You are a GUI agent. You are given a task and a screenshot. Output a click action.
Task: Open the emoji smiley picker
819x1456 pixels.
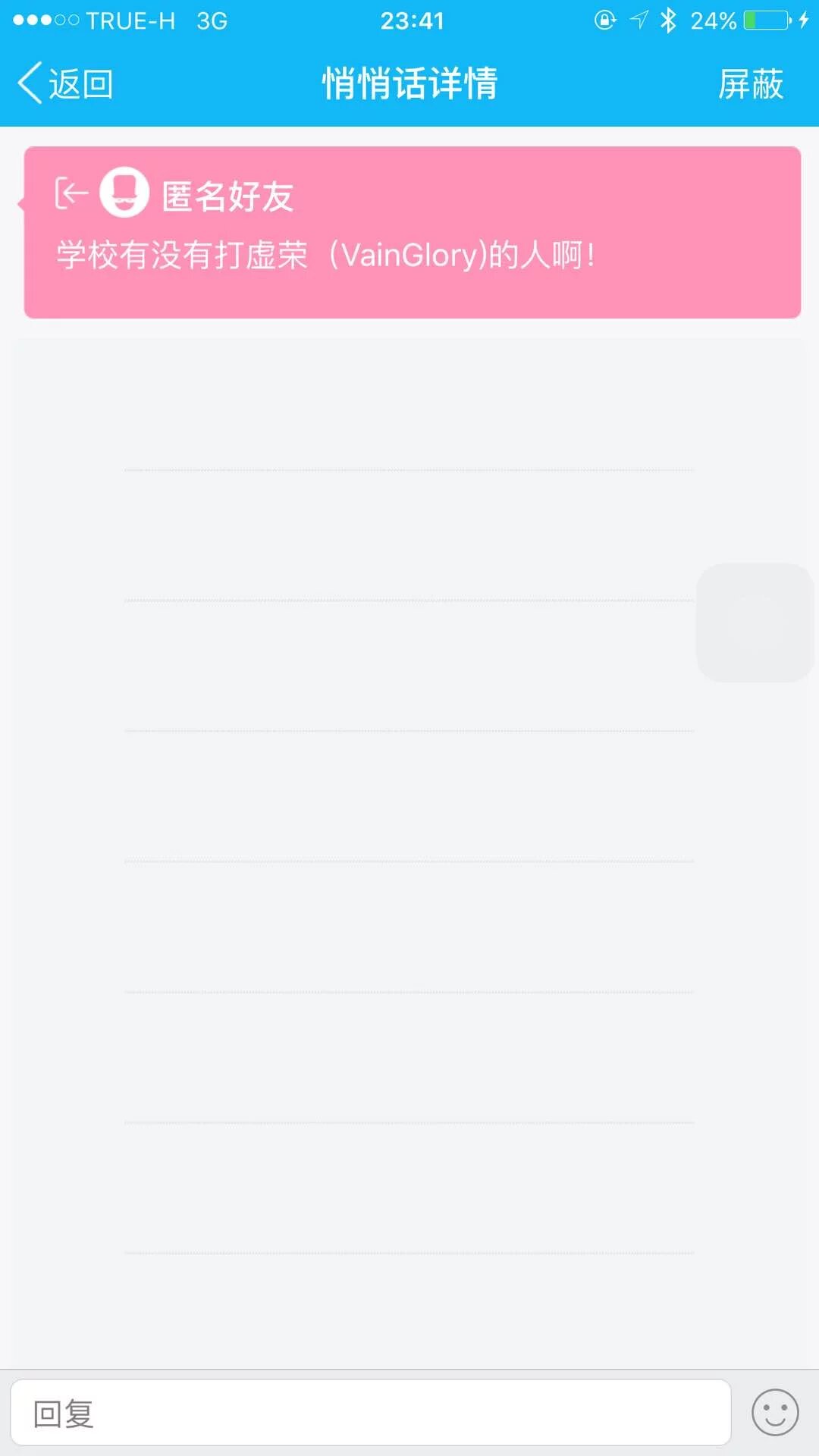(x=774, y=1412)
